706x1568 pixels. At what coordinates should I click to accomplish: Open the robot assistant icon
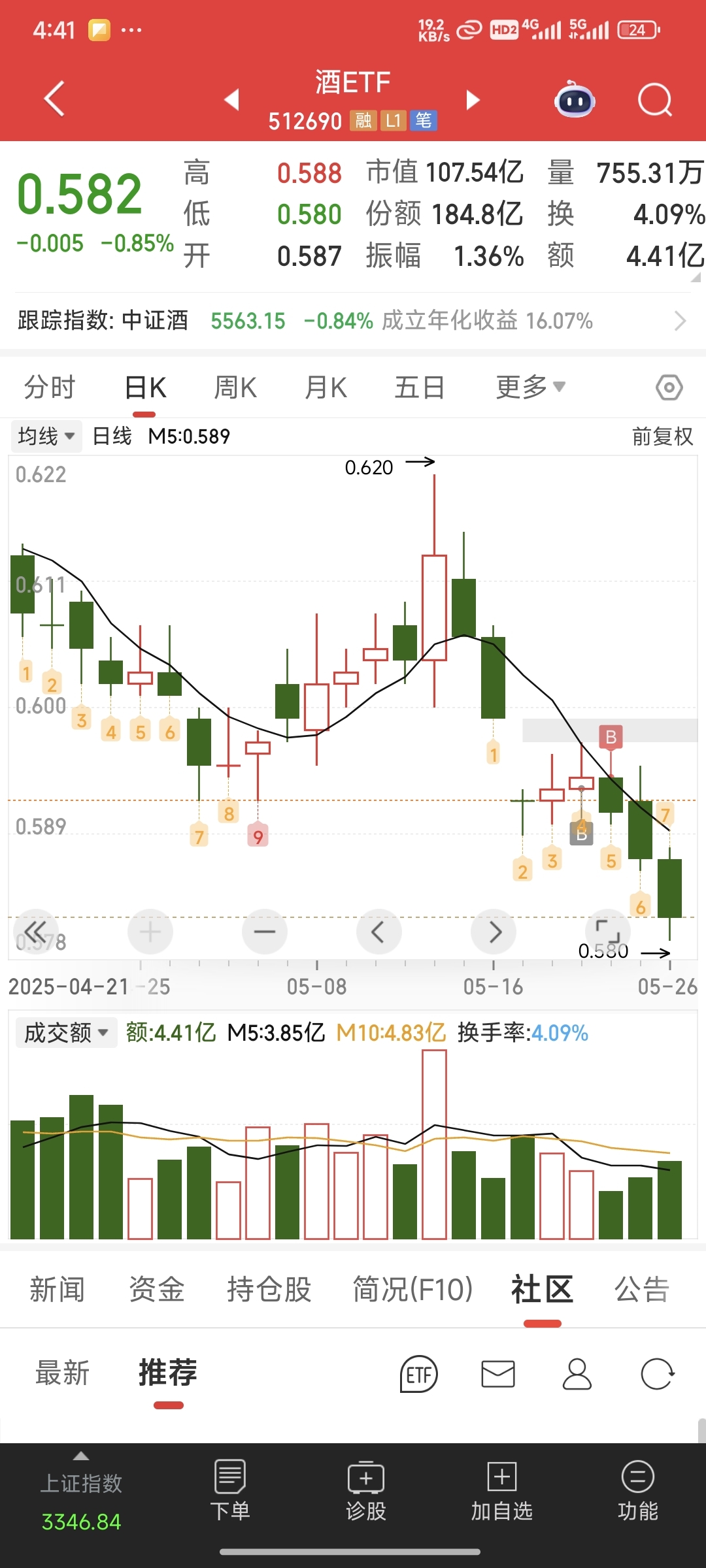[575, 100]
